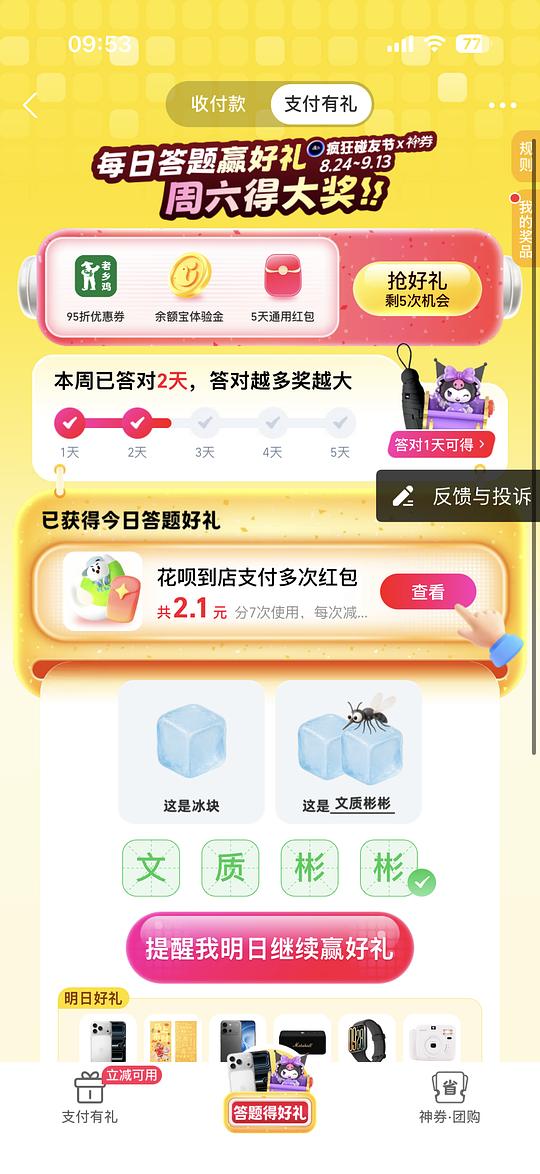Switch to 神券·团购 bottom tab
The image size is (540, 1174).
point(449,1097)
